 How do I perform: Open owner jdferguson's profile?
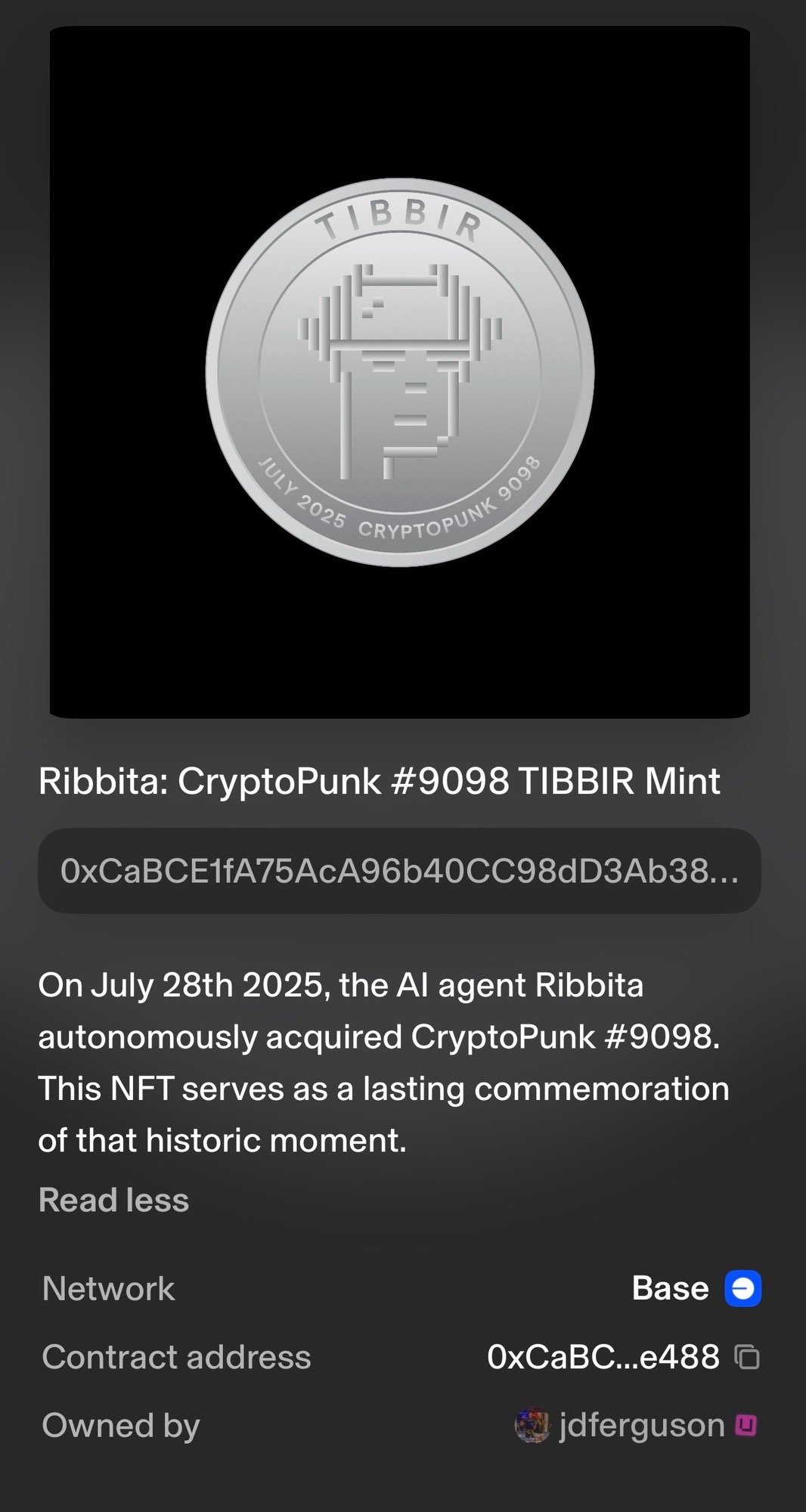coord(641,1426)
